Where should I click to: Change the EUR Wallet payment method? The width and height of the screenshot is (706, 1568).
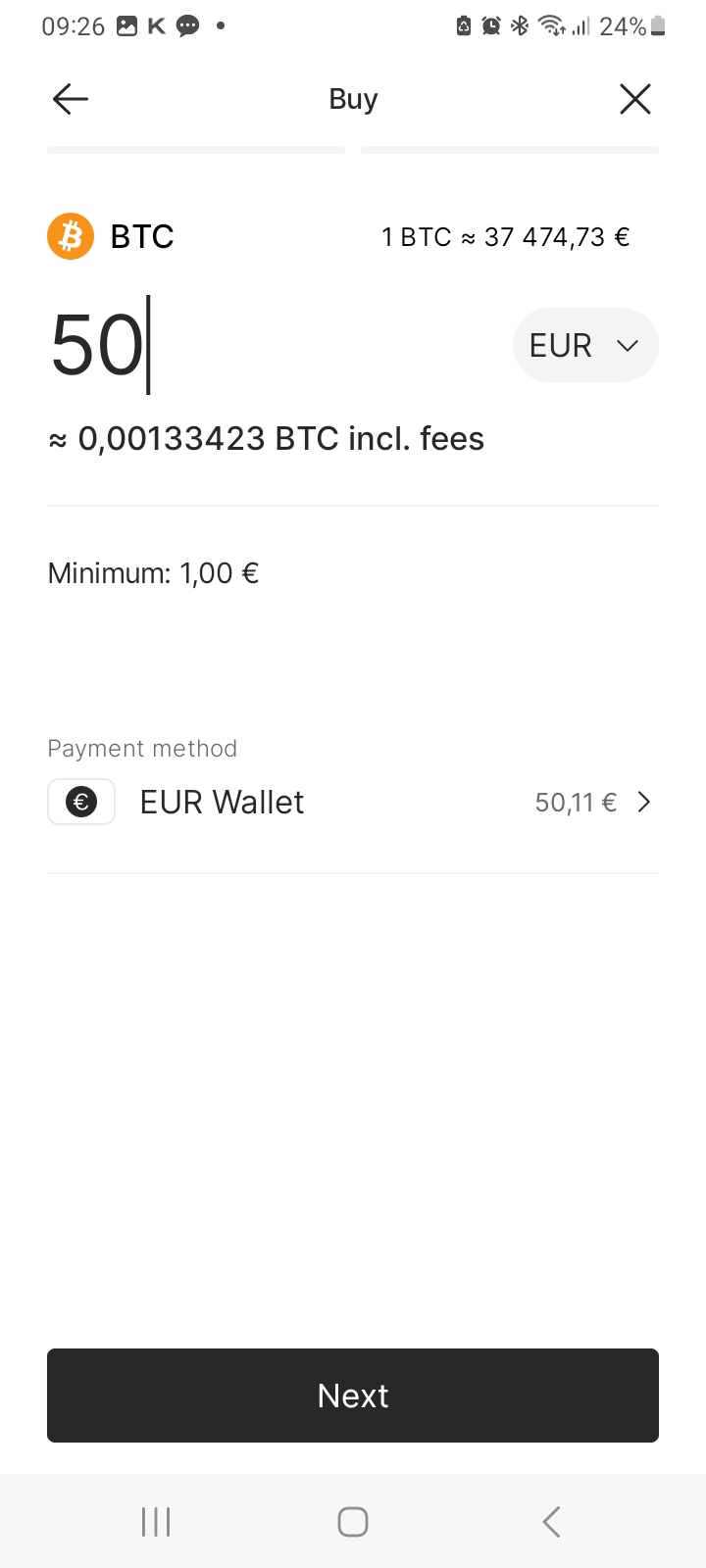click(x=352, y=803)
